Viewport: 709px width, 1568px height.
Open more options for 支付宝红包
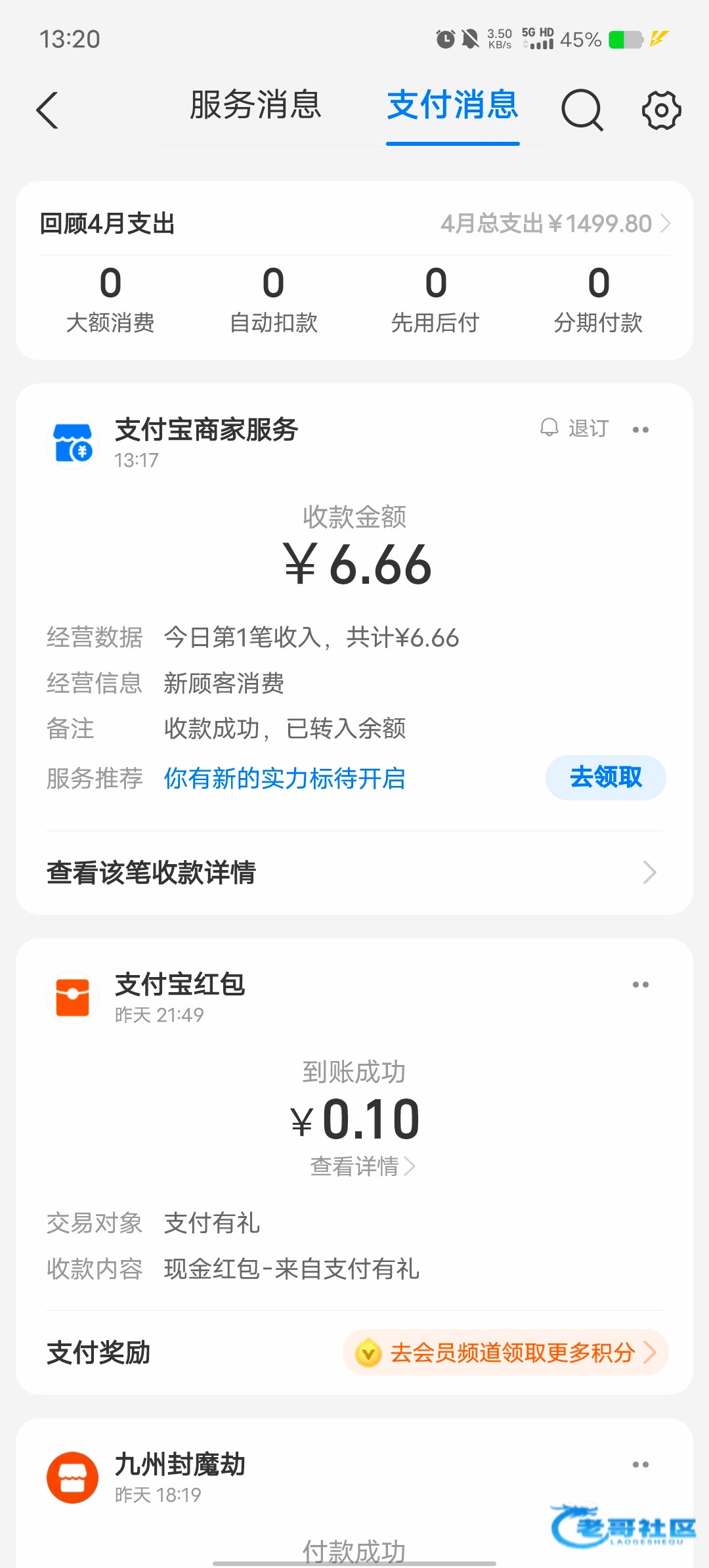641,984
